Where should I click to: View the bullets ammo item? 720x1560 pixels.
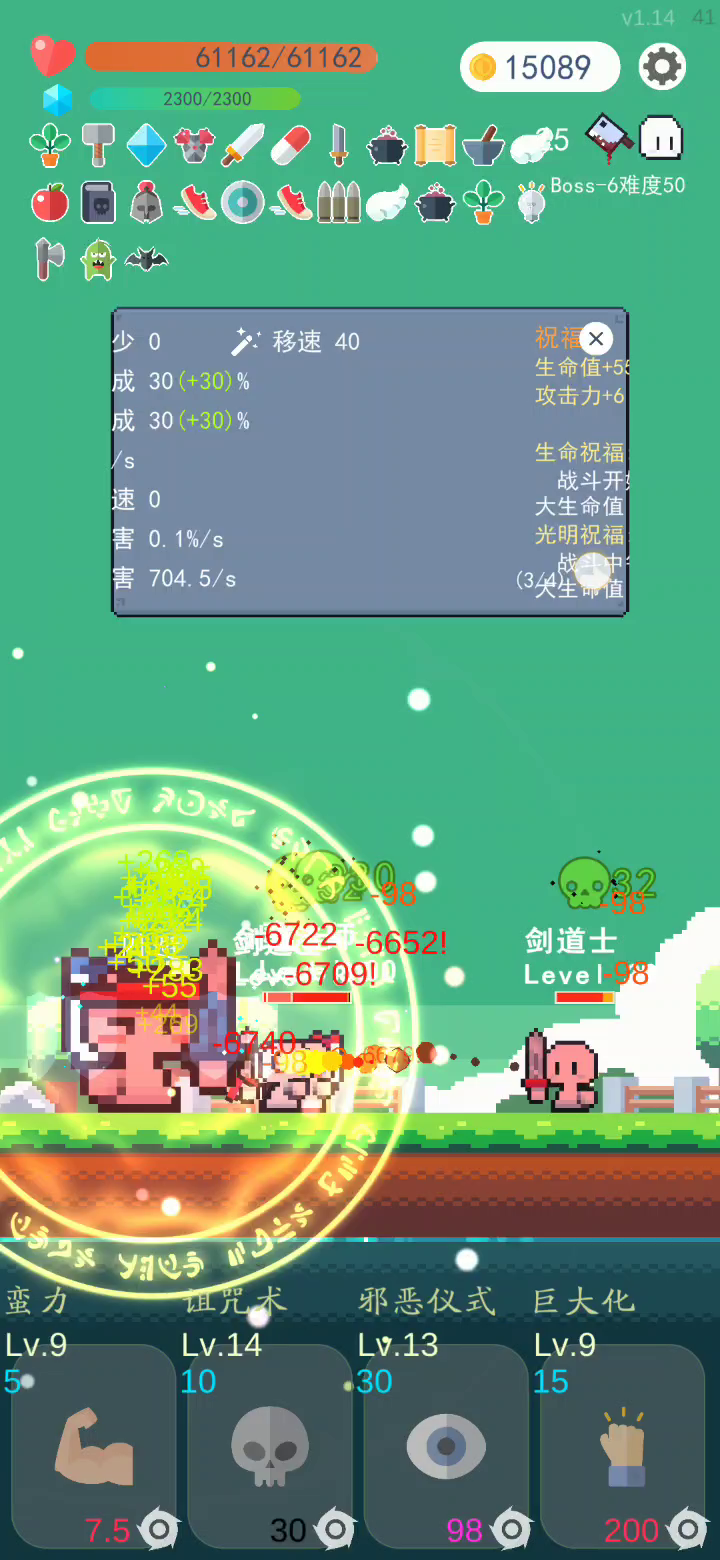coord(338,202)
